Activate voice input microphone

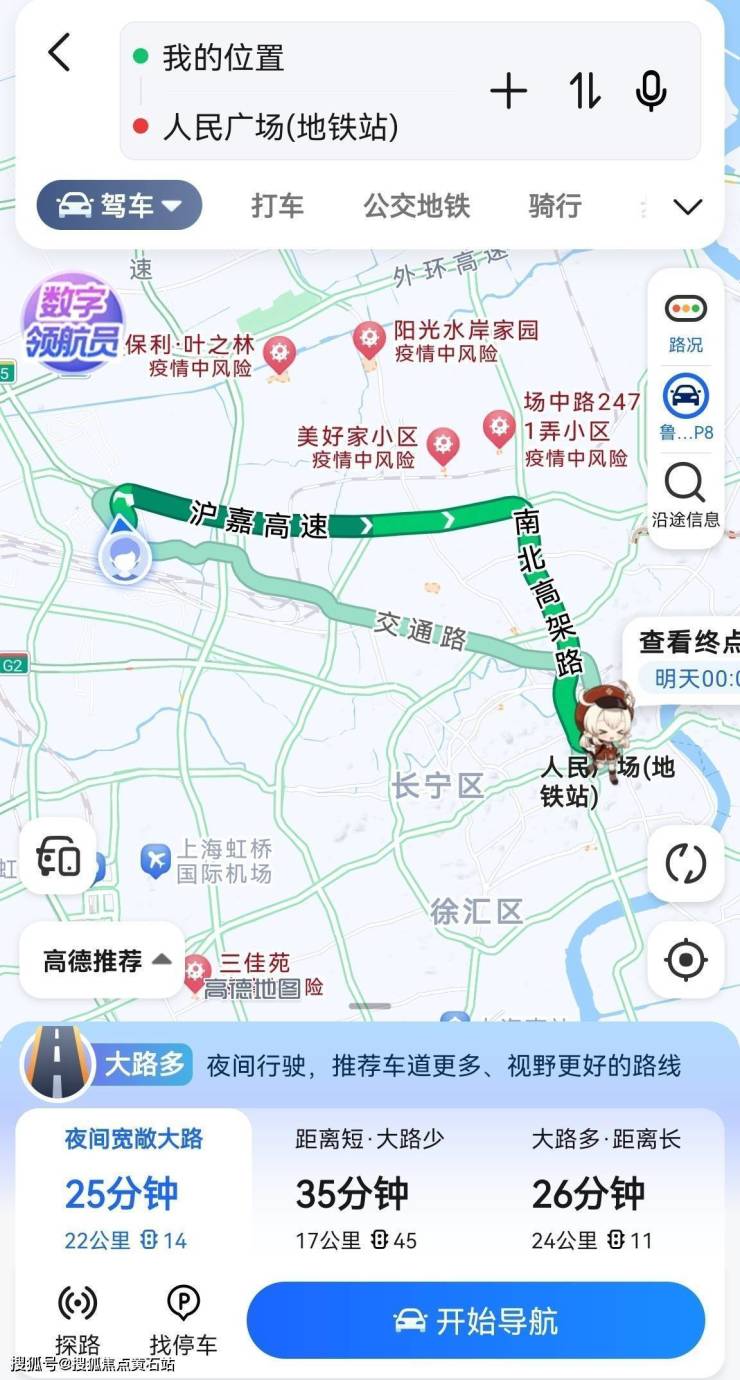[651, 92]
